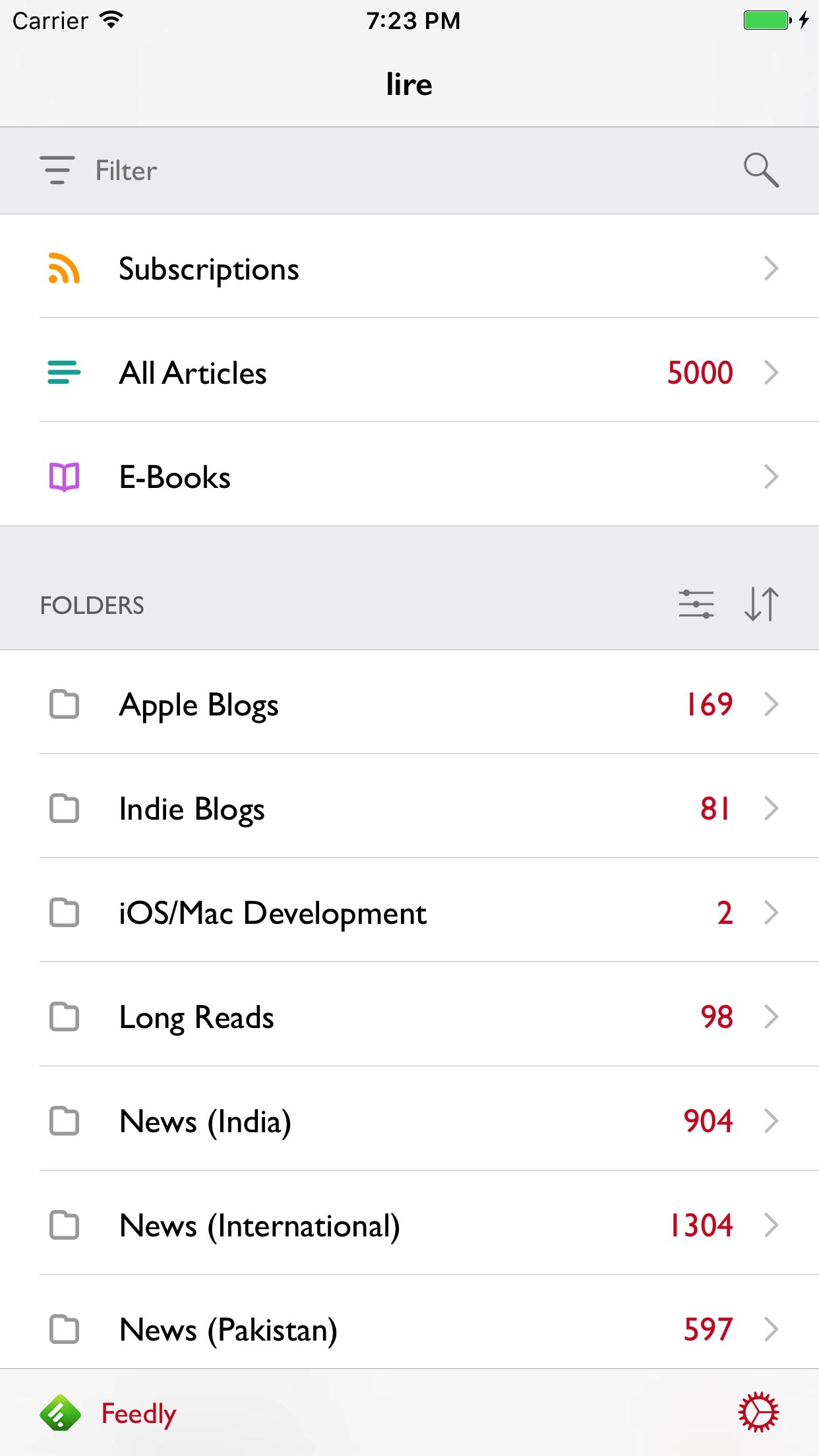Screen dimensions: 819x1456
Task: Open E-Books section
Action: click(409, 475)
